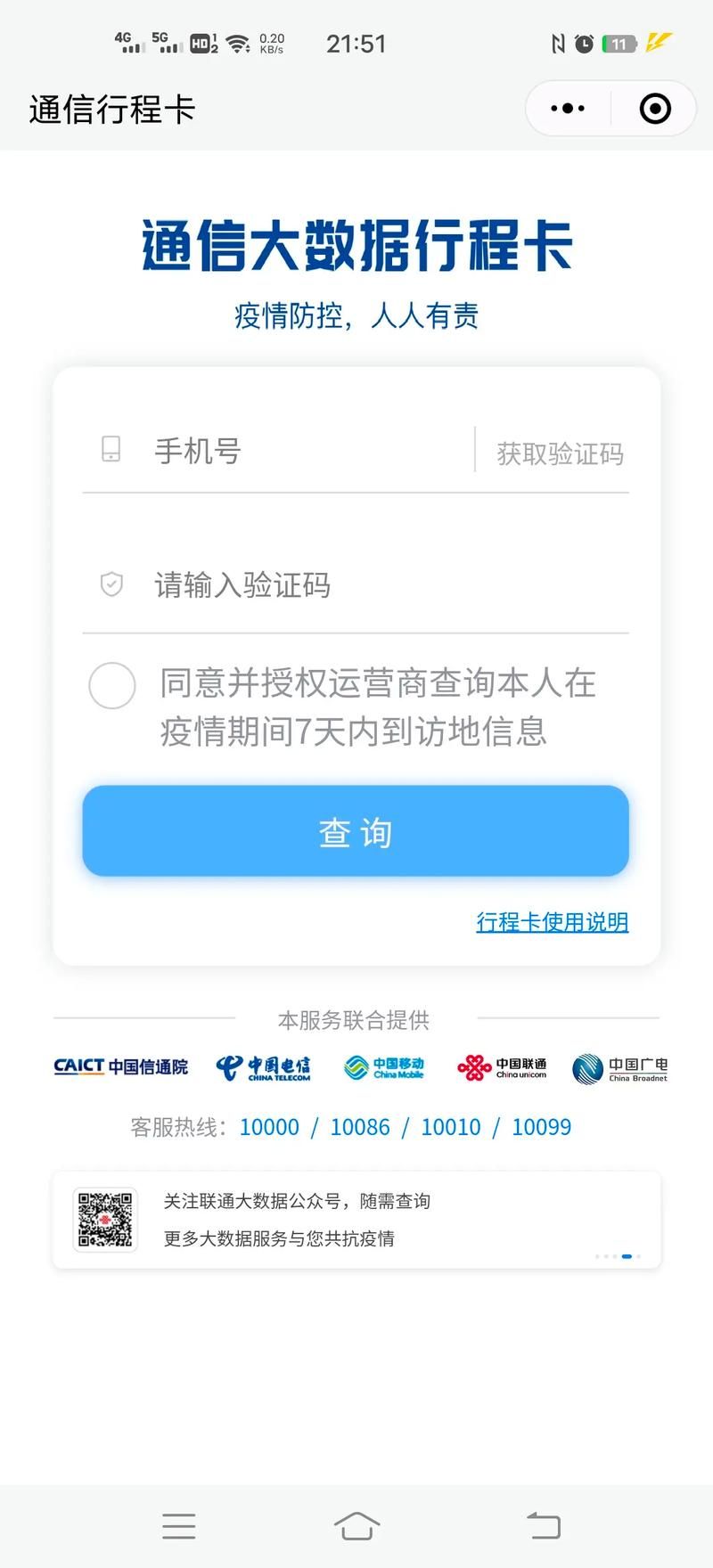Open 行程卡使用说明 instructions link
The width and height of the screenshot is (713, 1568).
[553, 923]
